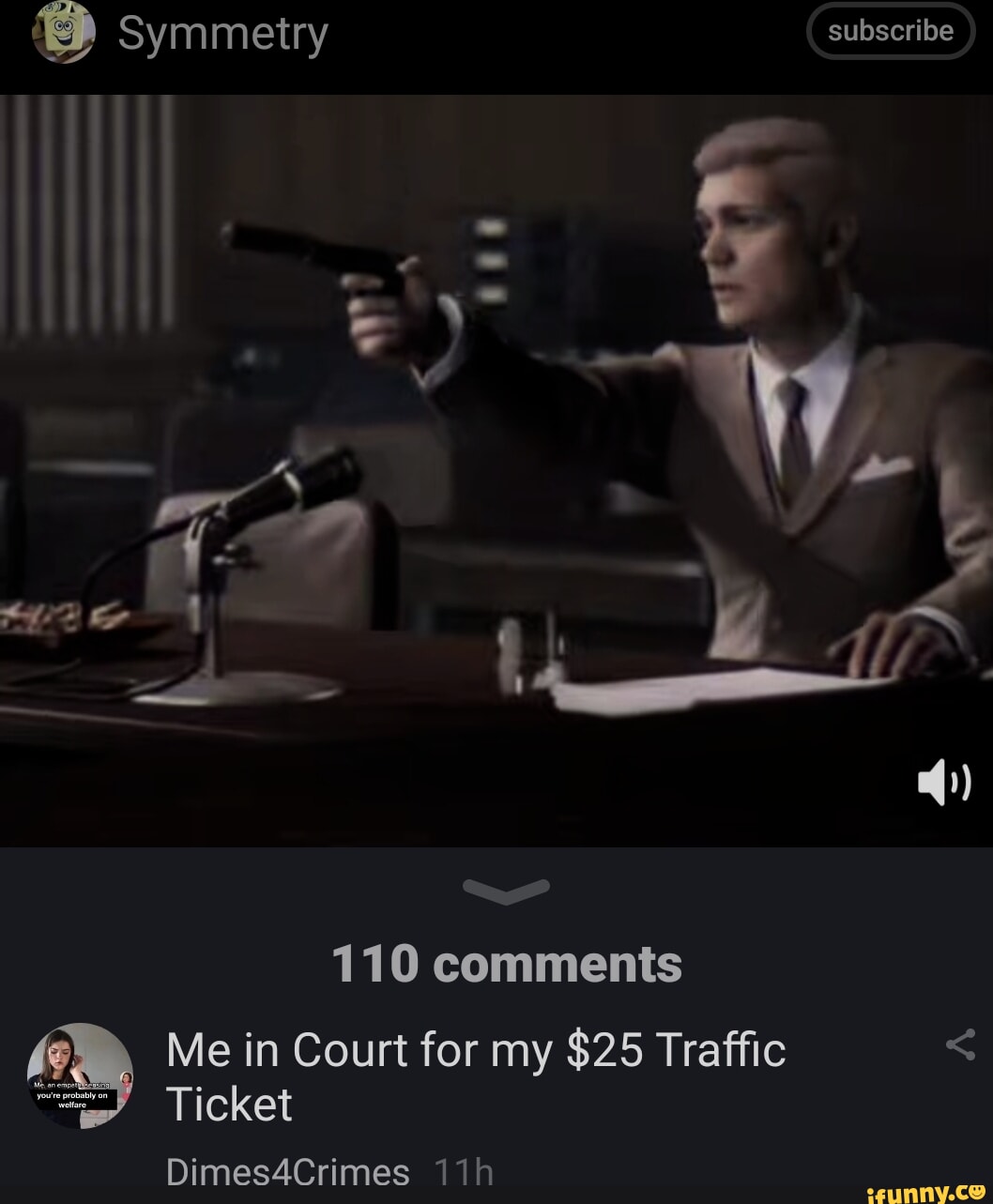Screen dimensions: 993x1204
Task: Subscribe to the Symmetry channel
Action: 890,31
